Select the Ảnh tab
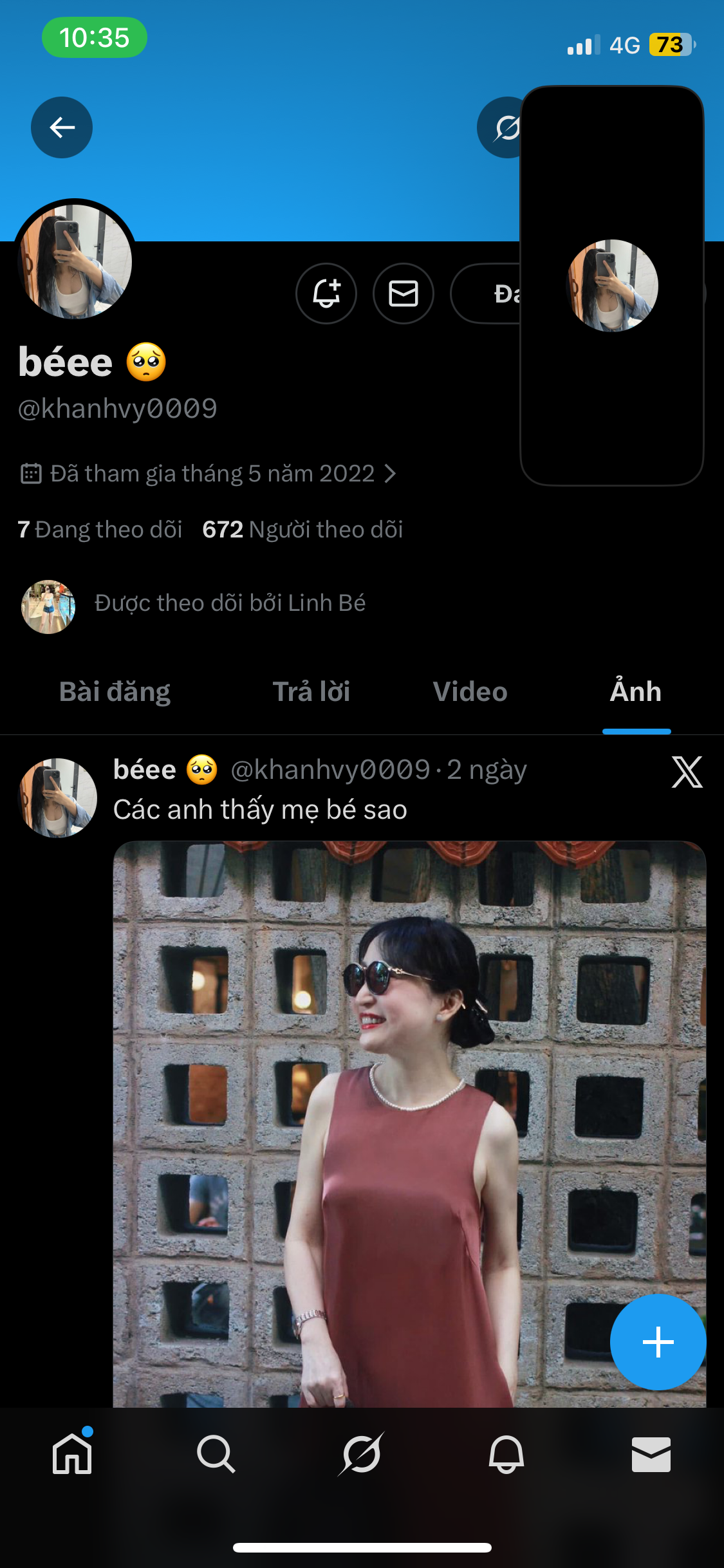 click(636, 692)
